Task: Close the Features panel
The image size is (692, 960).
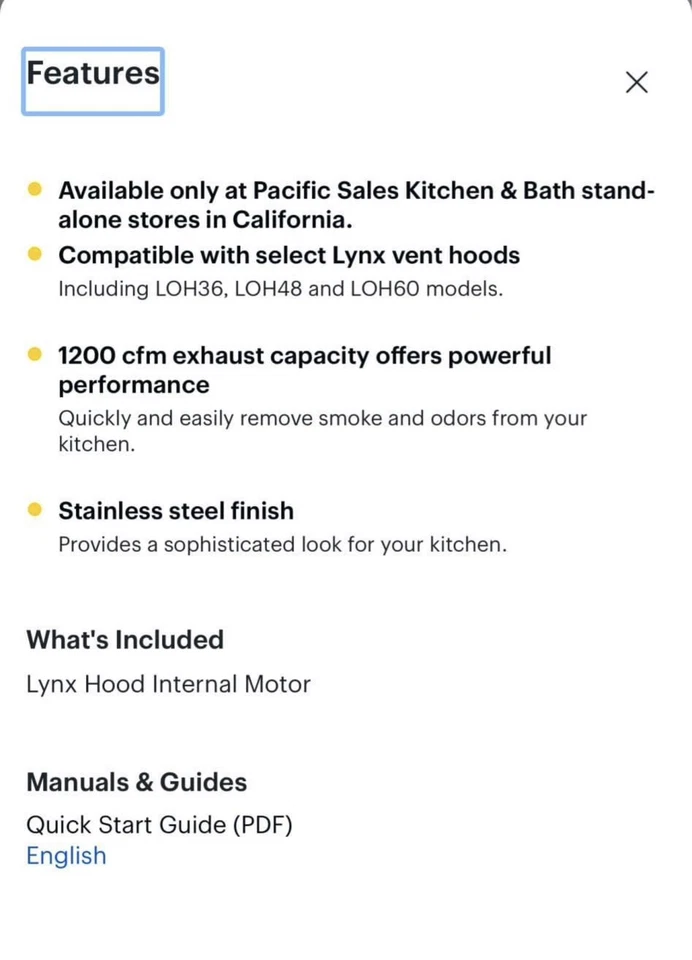Action: click(x=637, y=82)
